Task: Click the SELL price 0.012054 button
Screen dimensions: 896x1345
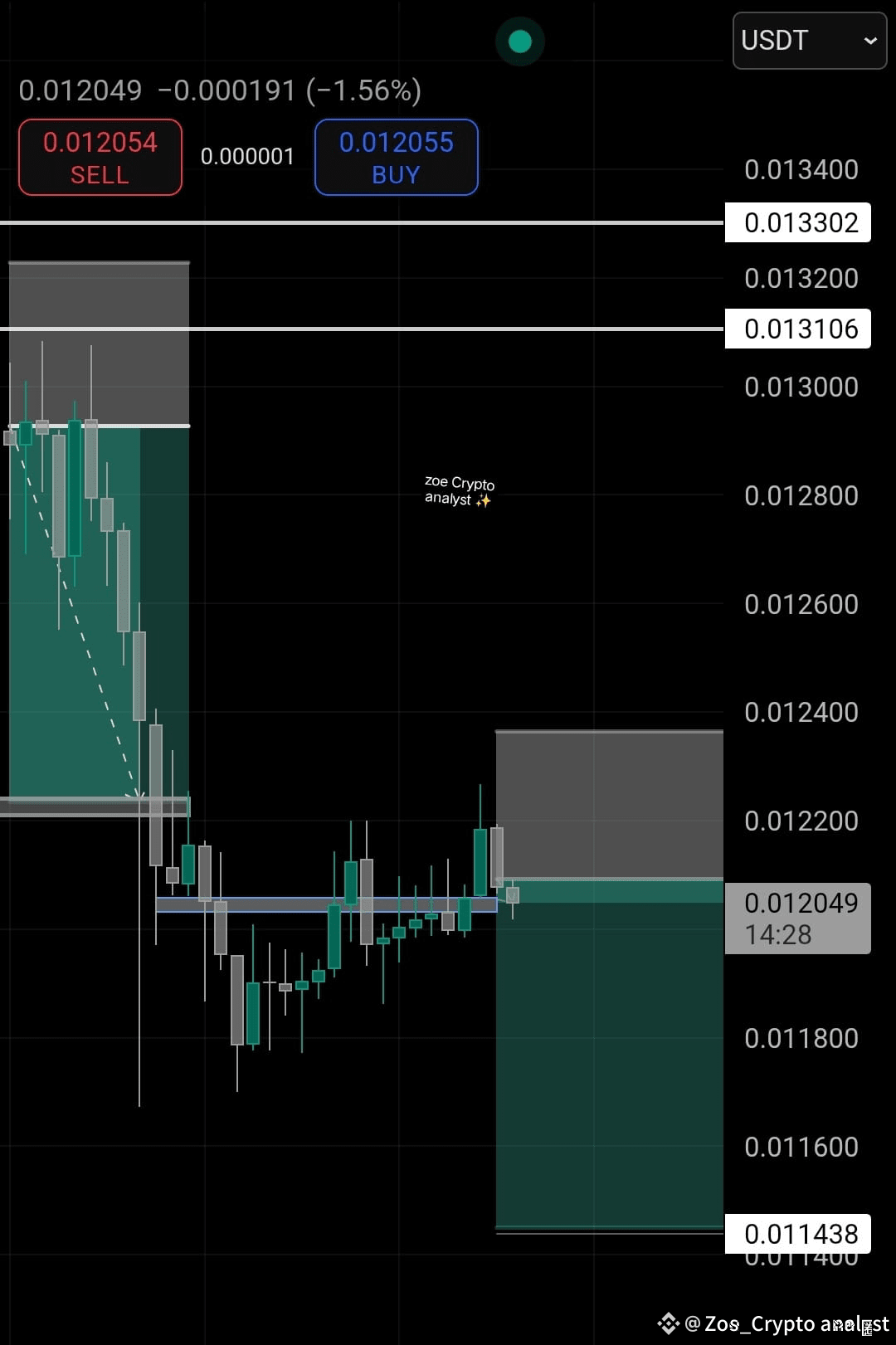Action: pyautogui.click(x=100, y=157)
